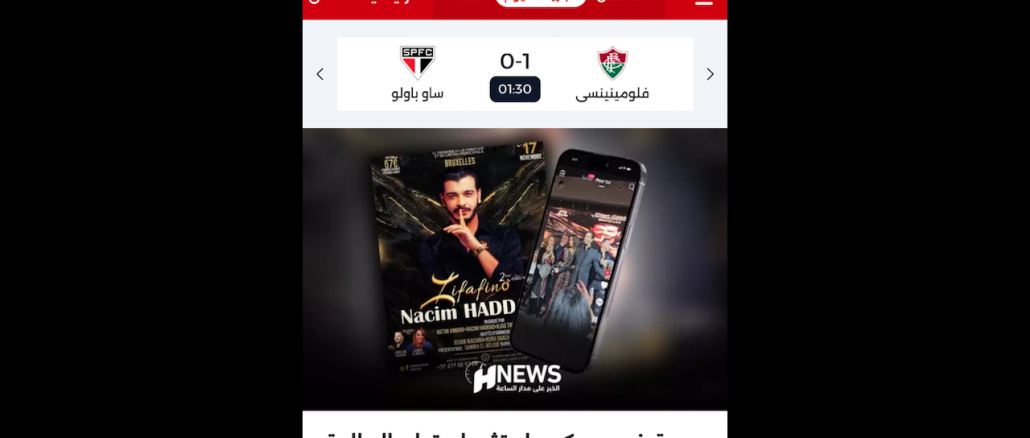Screen dimensions: 1030x438
Task: Open the Fluminense vs São Paulo match card
Action: point(514,74)
